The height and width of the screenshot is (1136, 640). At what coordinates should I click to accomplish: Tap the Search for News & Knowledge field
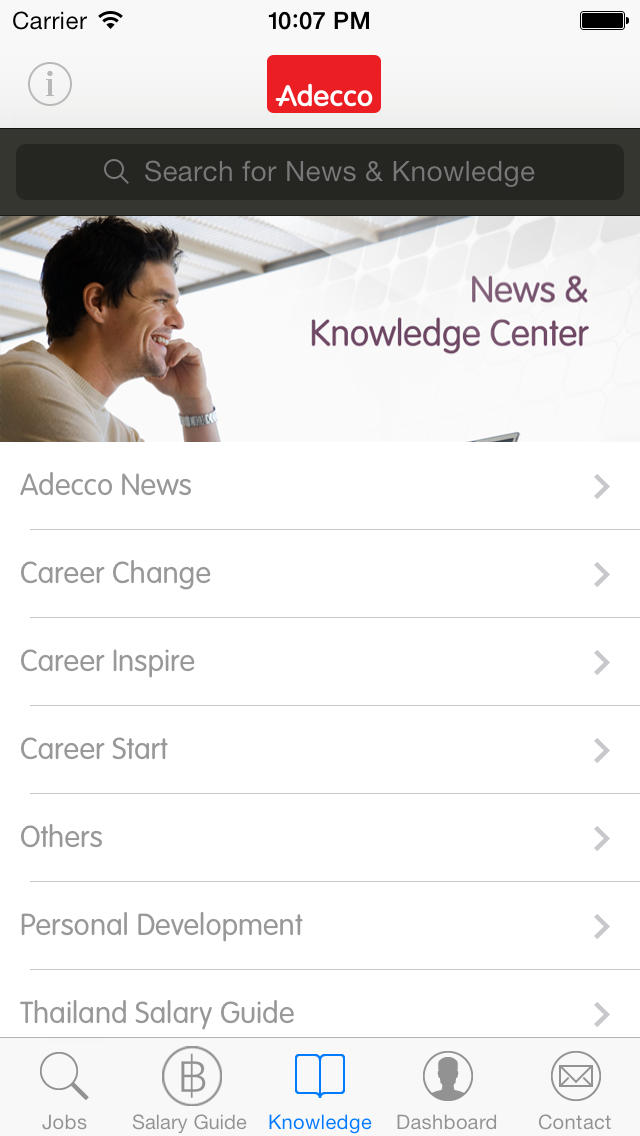point(320,172)
